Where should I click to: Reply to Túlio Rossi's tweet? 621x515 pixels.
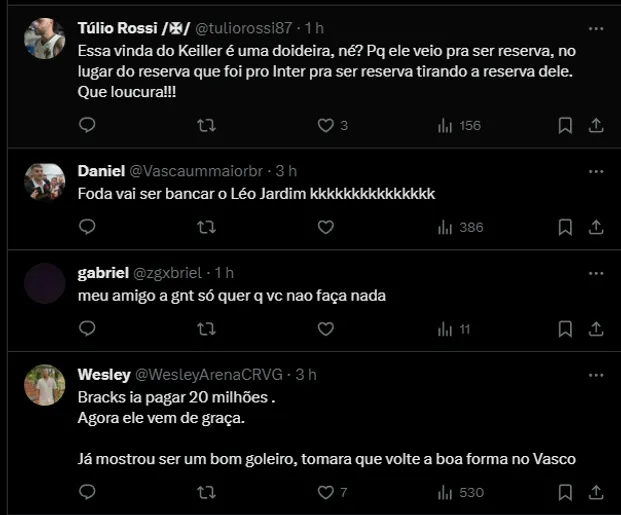87,125
